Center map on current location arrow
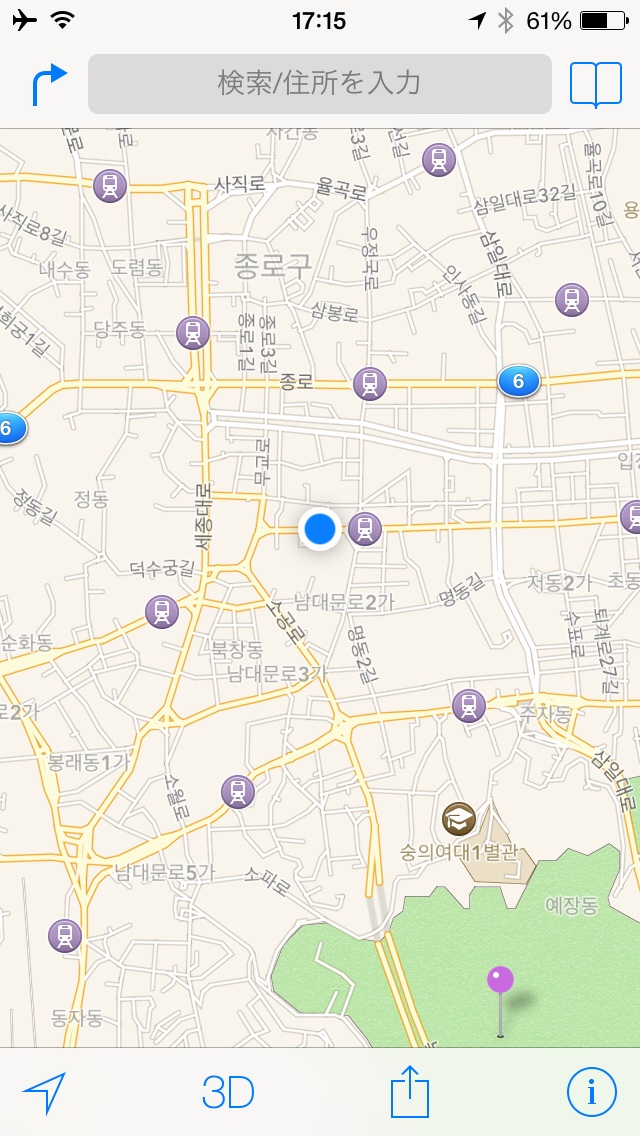640x1136 pixels. pos(44,1093)
